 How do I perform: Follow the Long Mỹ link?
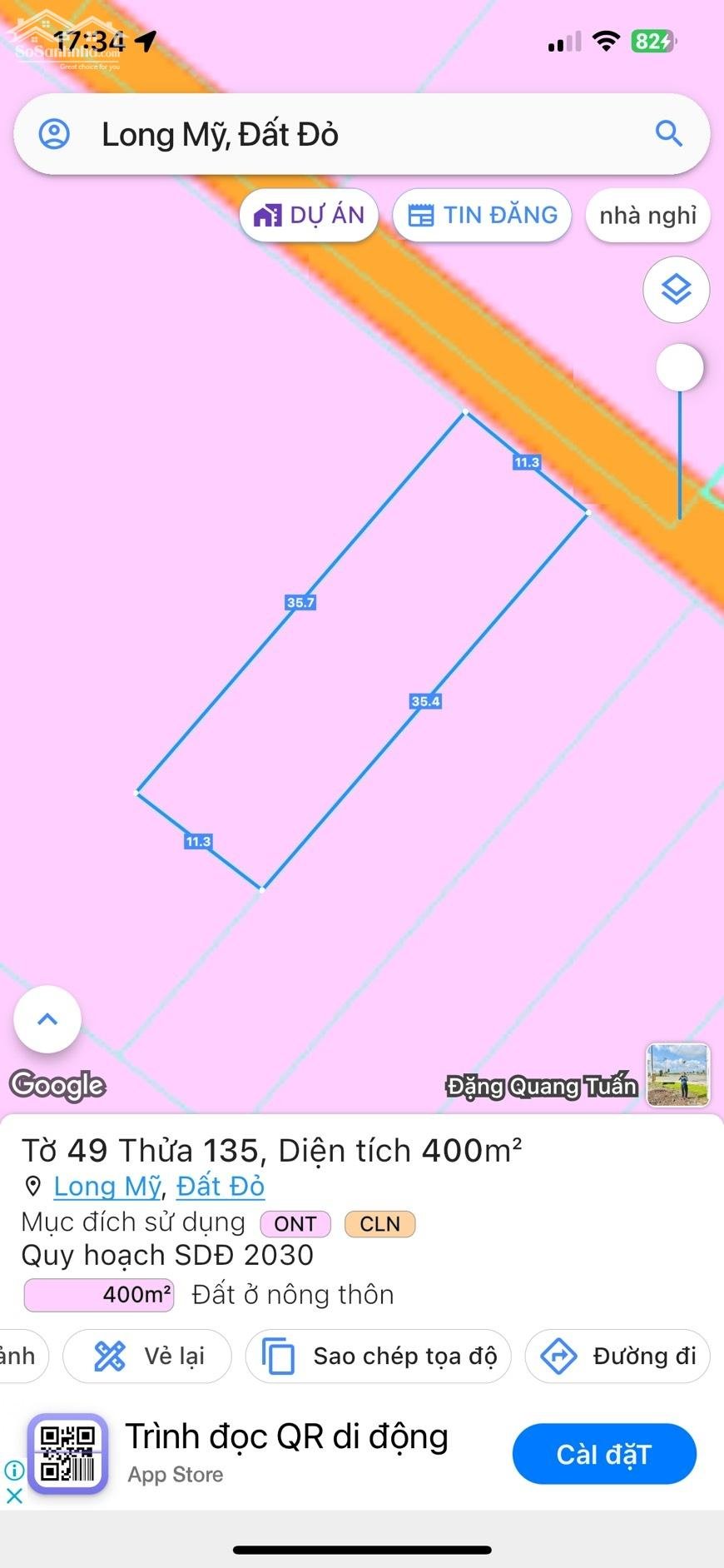click(x=107, y=1186)
